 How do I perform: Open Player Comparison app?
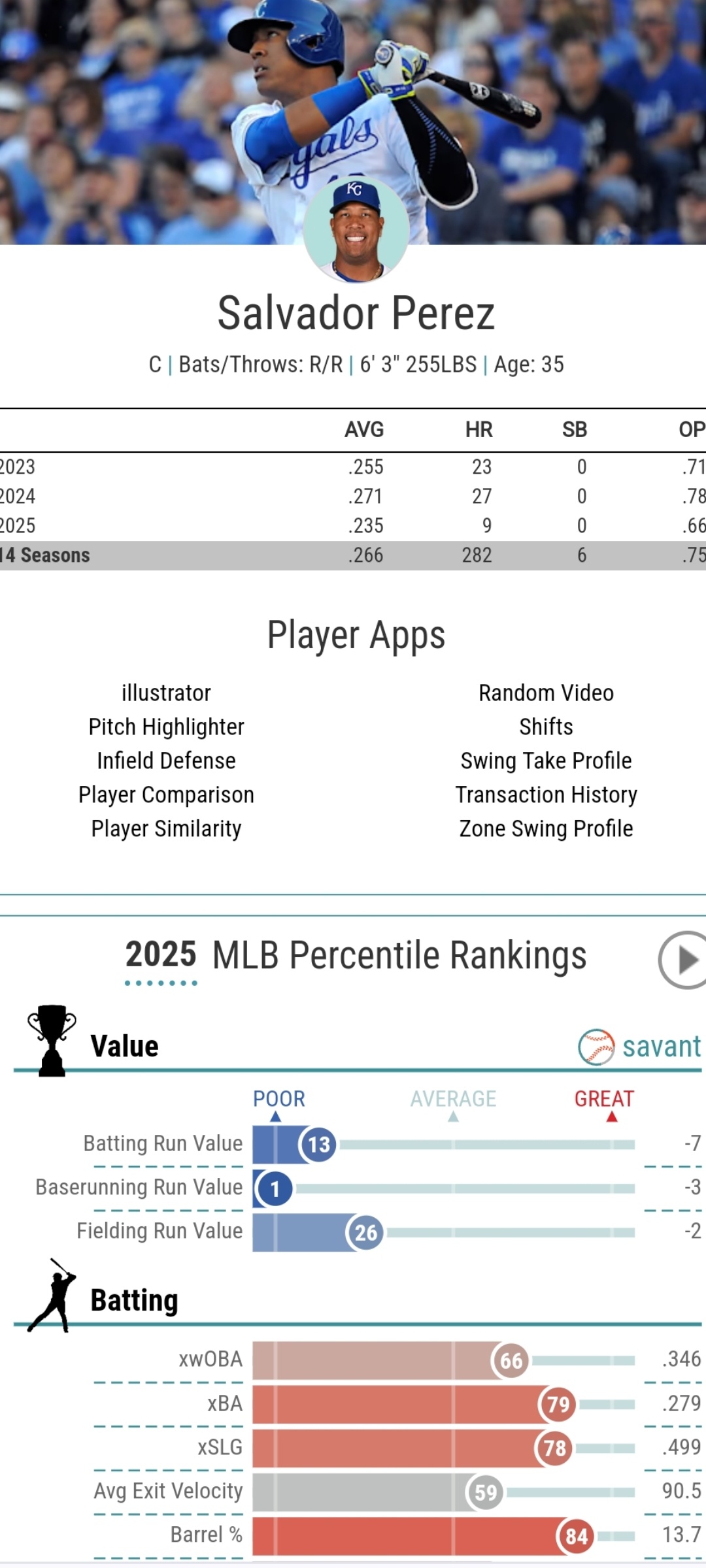coord(166,795)
